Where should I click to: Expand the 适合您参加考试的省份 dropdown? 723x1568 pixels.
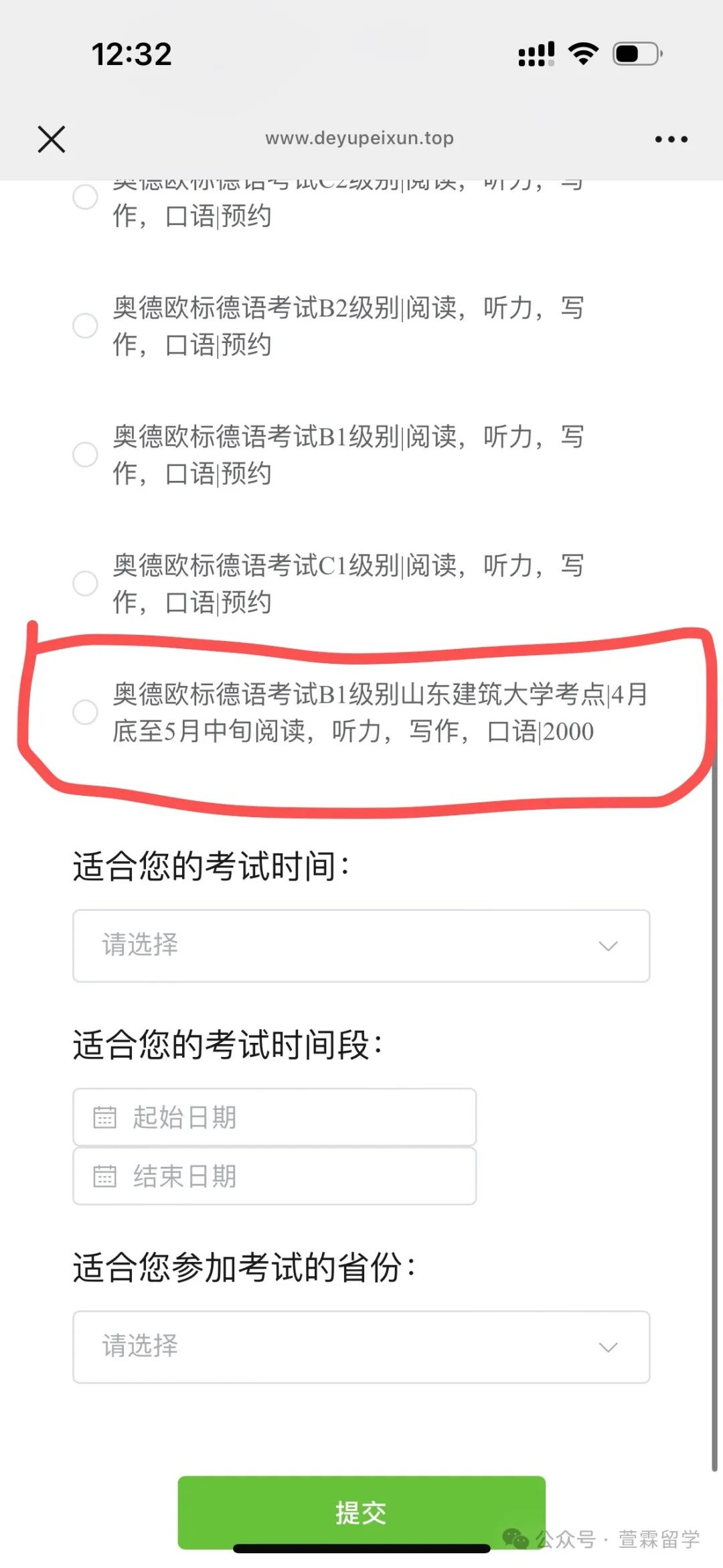361,1347
